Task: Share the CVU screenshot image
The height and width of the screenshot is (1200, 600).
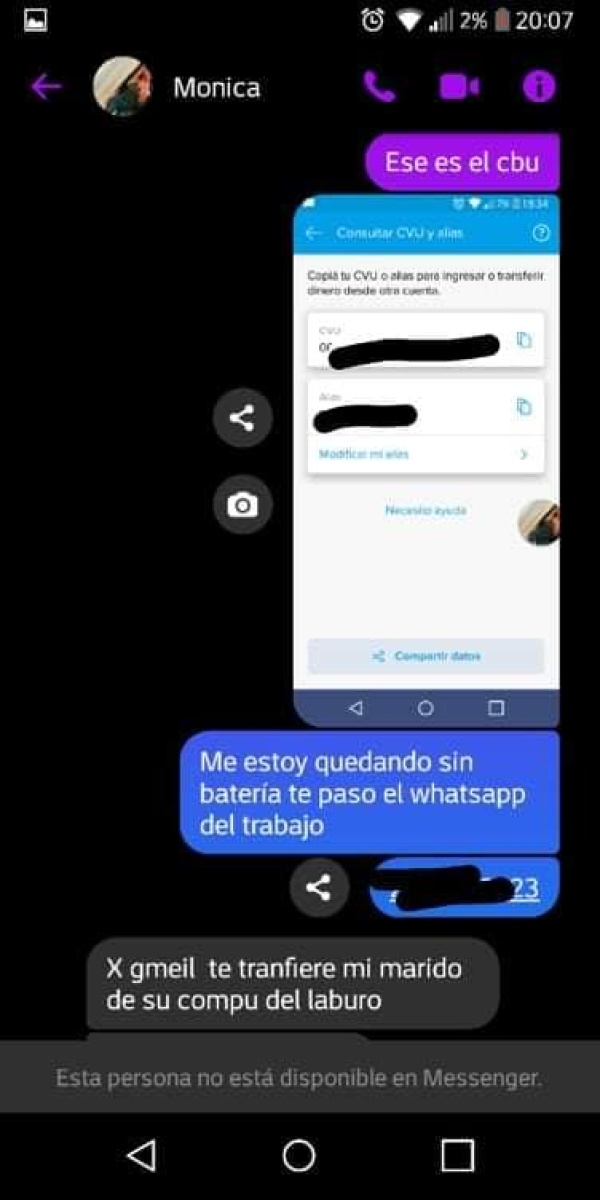Action: [242, 418]
